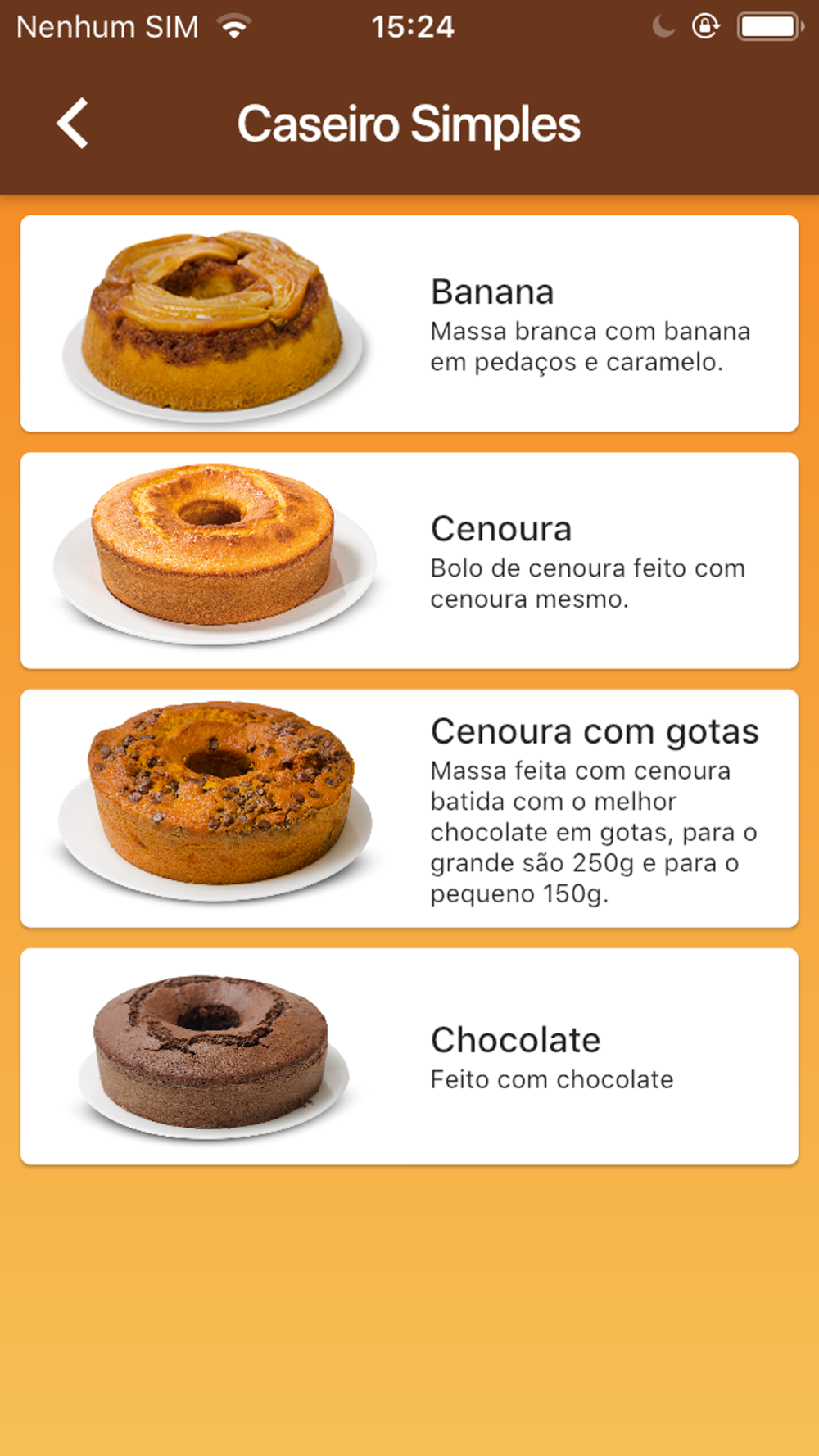View the Cenoura com gotas card
The width and height of the screenshot is (819, 1456).
409,808
